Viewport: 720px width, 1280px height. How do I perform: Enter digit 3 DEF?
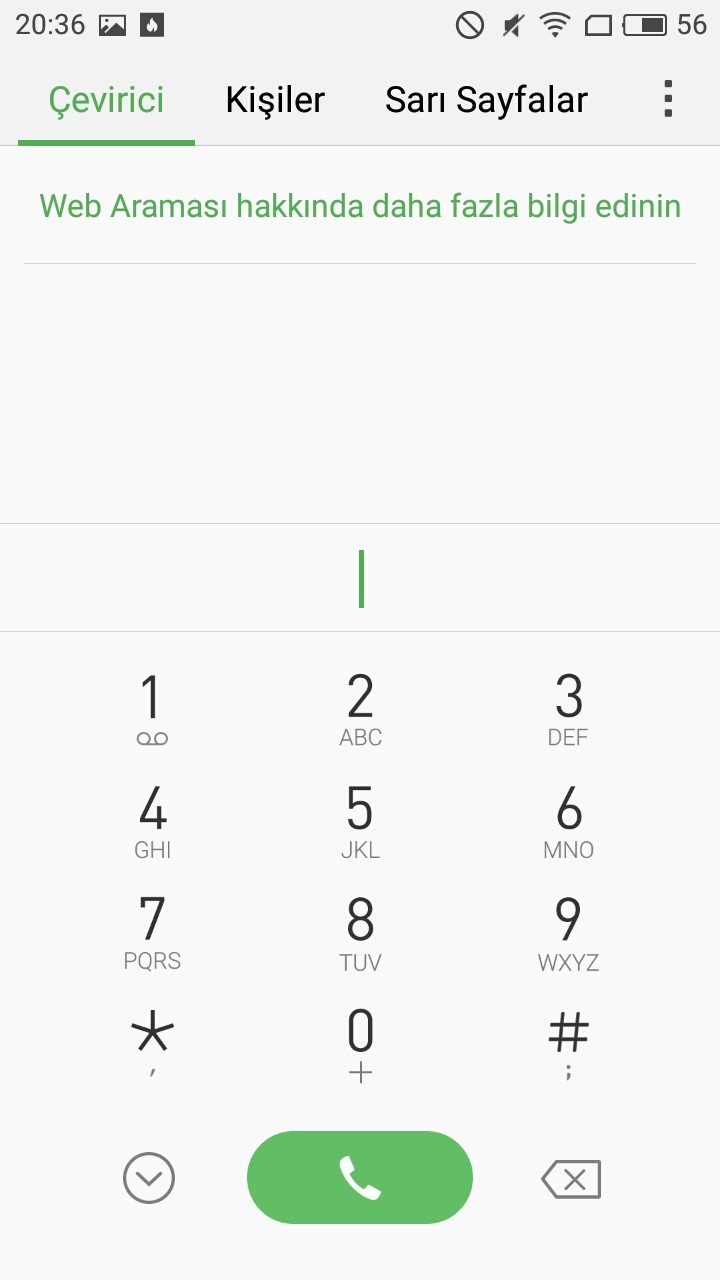pos(568,710)
